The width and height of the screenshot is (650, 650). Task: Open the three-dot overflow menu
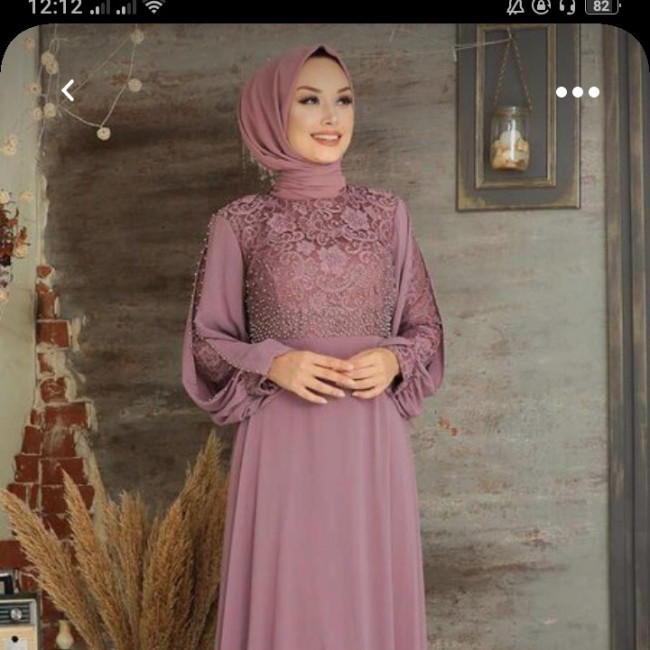tap(577, 92)
